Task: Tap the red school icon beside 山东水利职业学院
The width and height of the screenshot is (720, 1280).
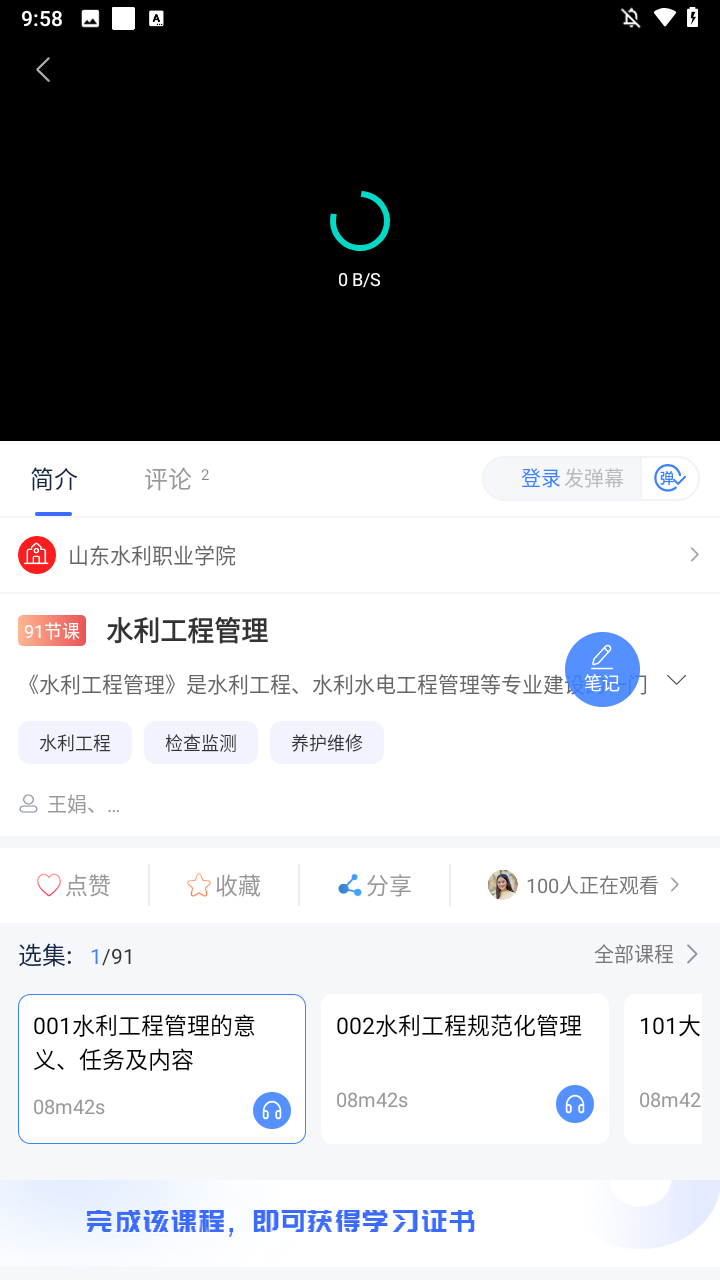Action: point(36,554)
